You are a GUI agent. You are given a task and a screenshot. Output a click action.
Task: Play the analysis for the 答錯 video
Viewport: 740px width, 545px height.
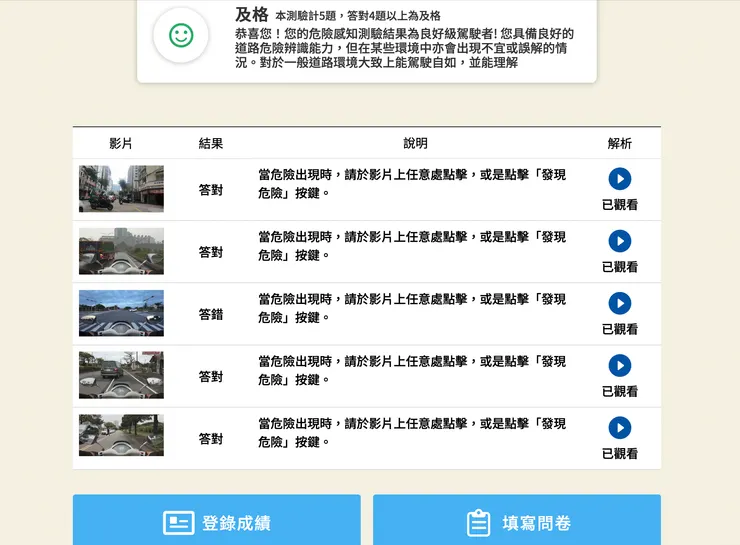coord(619,303)
